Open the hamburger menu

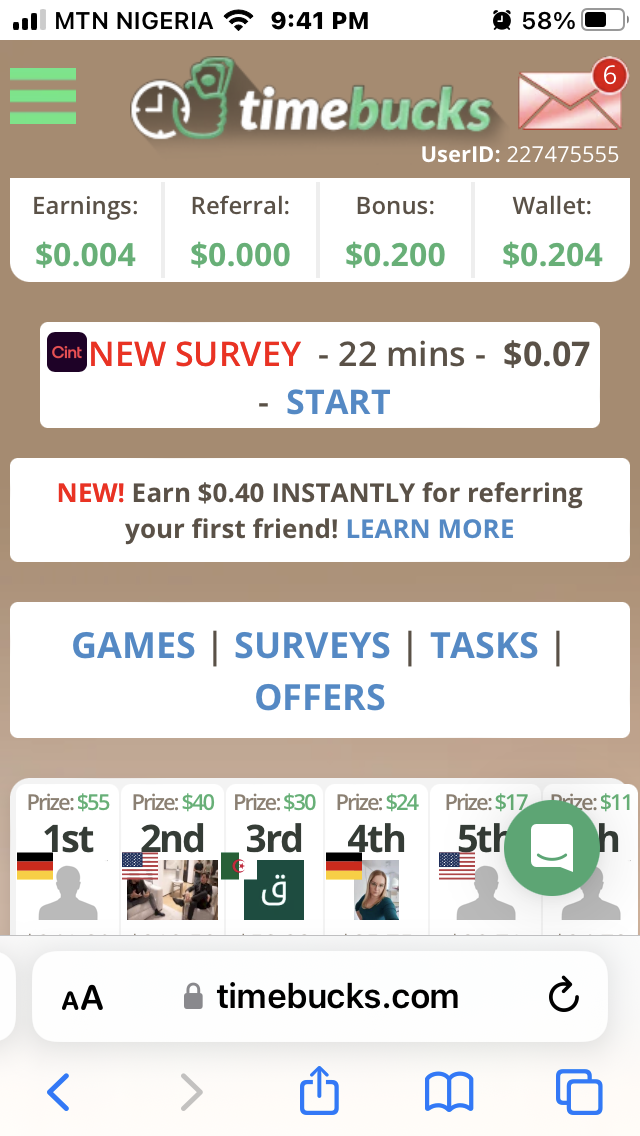click(43, 96)
